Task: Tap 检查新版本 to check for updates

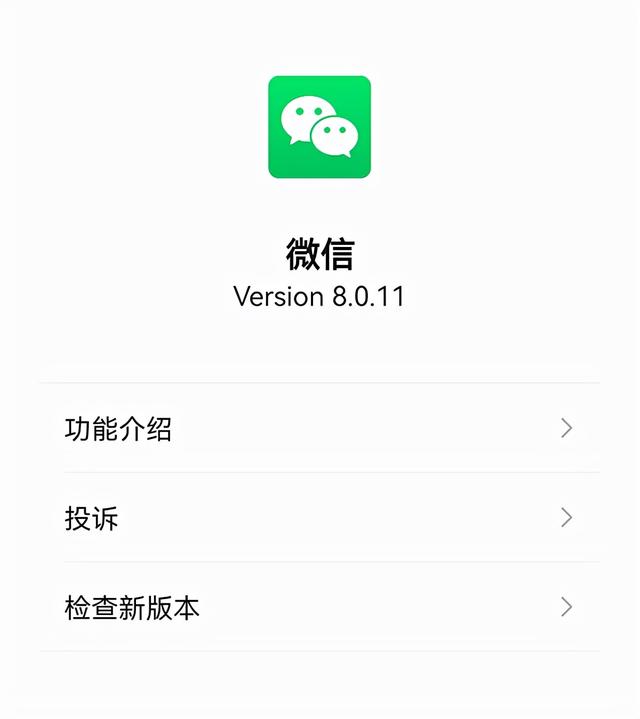Action: pos(319,607)
